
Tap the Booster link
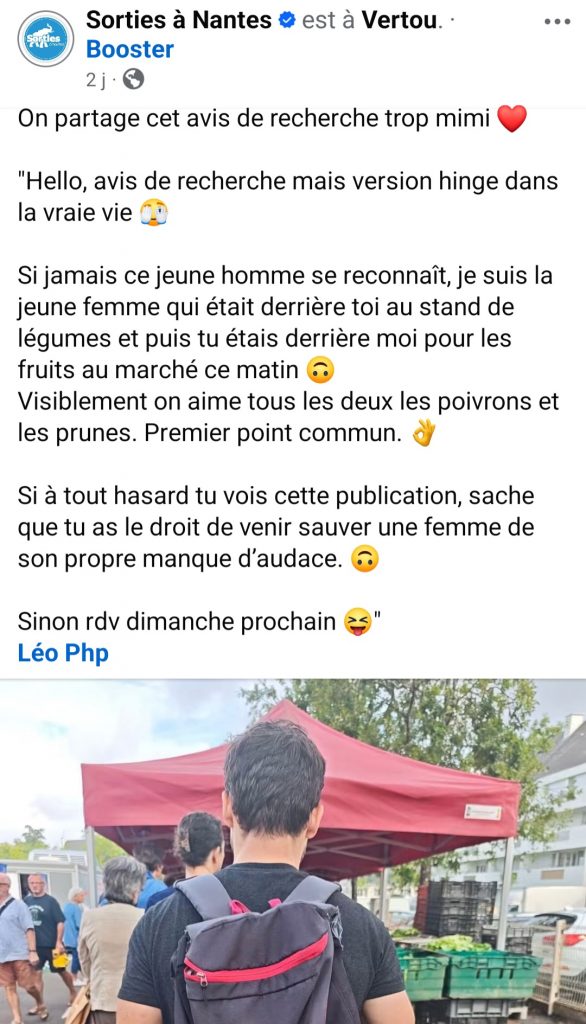[130, 49]
